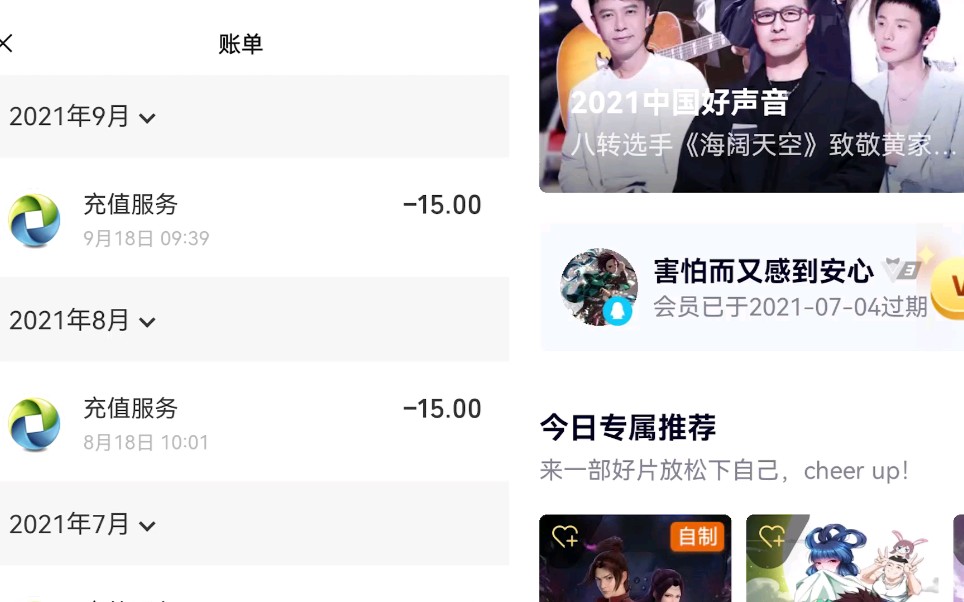Open the 2021中国好声音 banner
The height and width of the screenshot is (602, 964).
[x=750, y=95]
